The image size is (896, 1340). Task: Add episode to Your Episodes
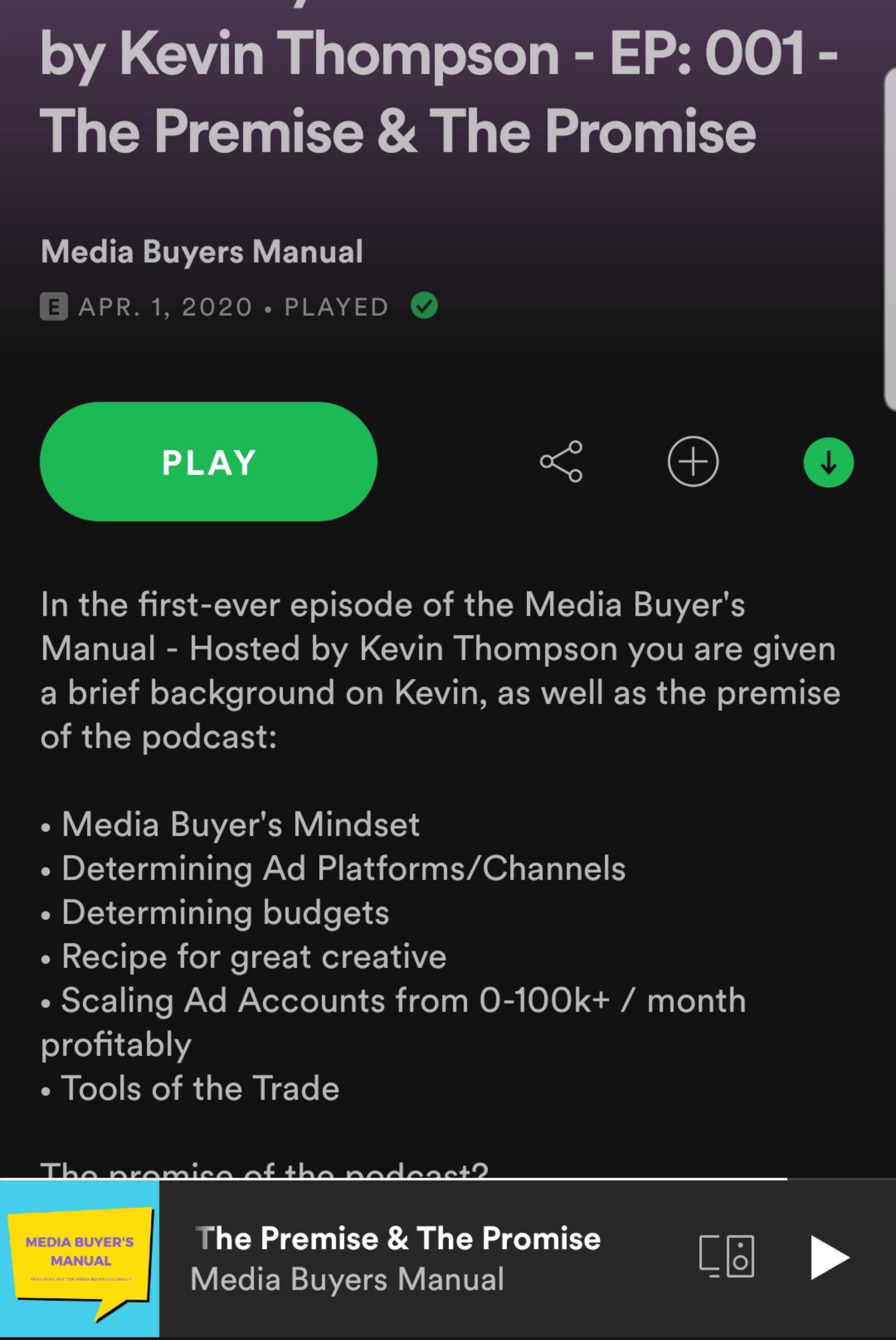coord(692,461)
